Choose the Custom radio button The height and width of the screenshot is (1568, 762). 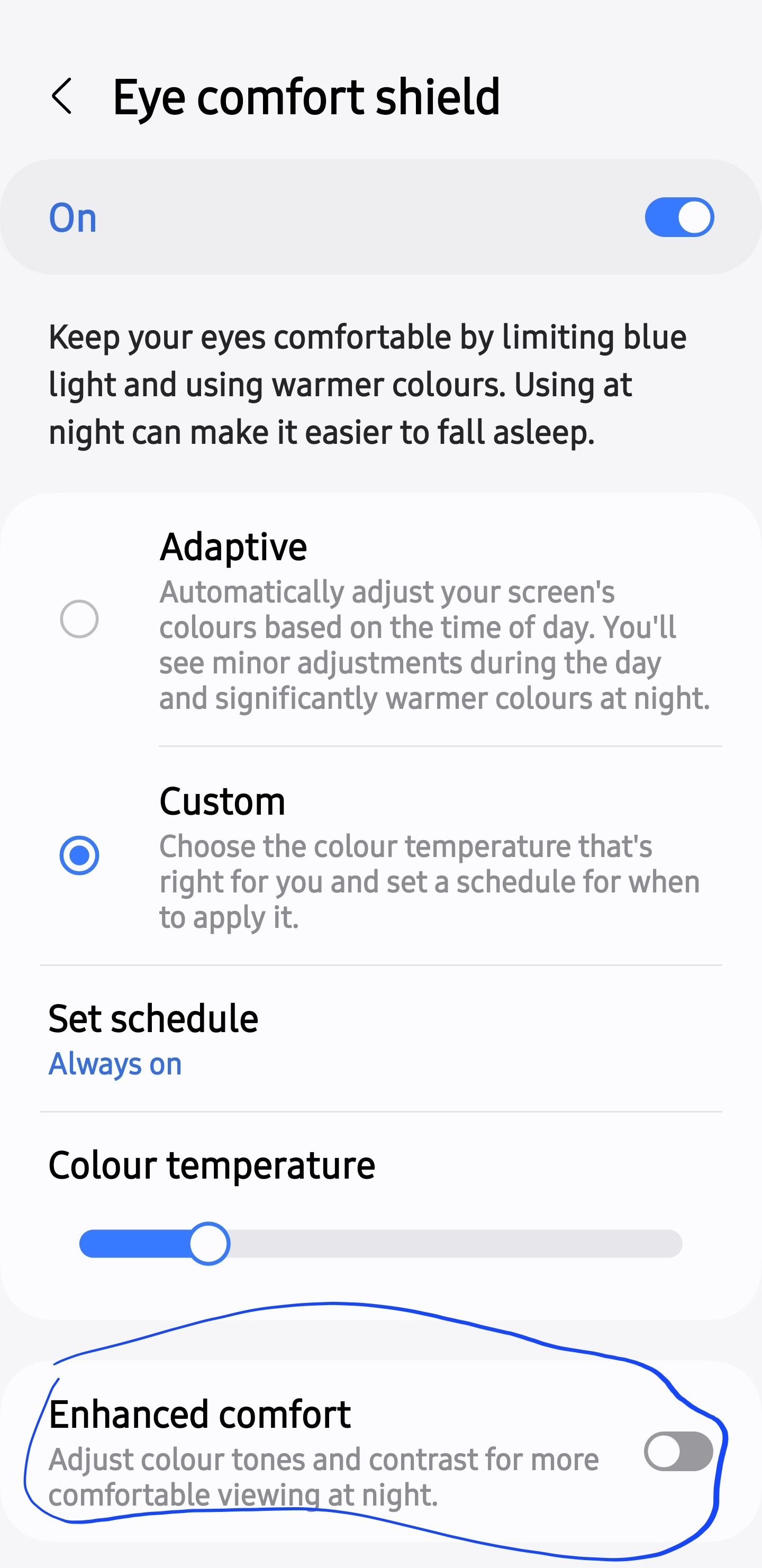(x=79, y=855)
